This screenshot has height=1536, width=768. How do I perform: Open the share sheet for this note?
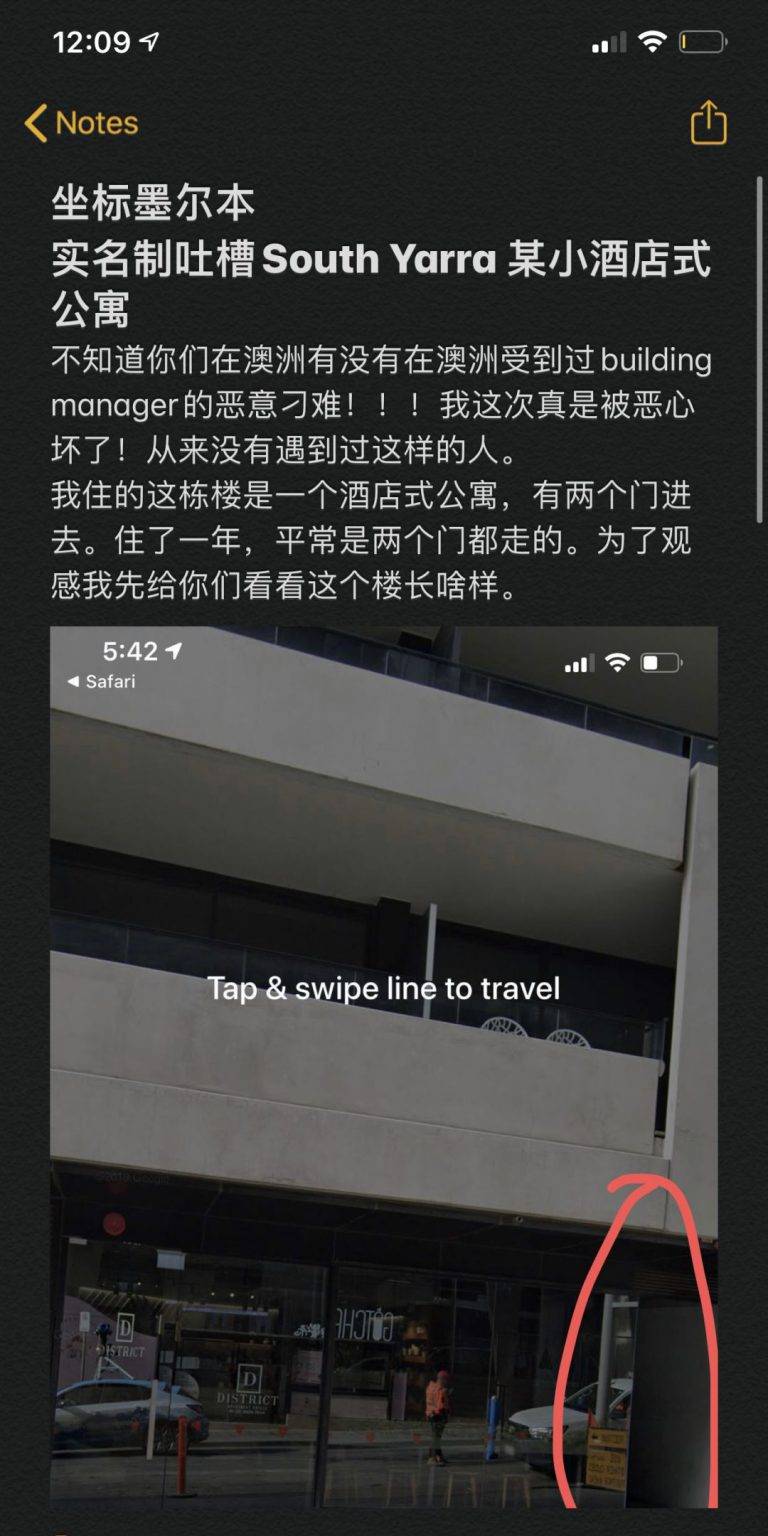[708, 124]
